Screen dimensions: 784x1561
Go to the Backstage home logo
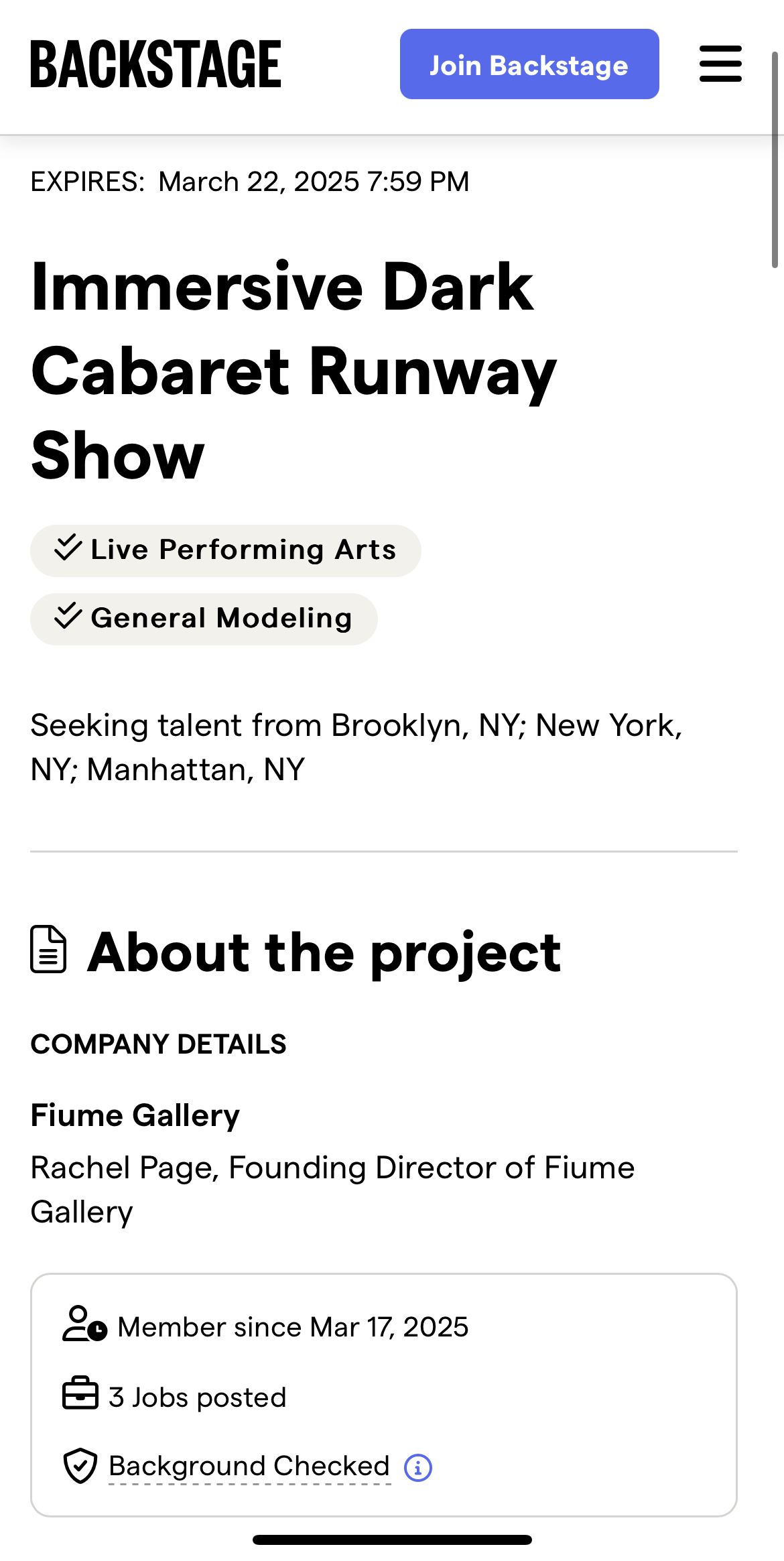click(x=155, y=64)
